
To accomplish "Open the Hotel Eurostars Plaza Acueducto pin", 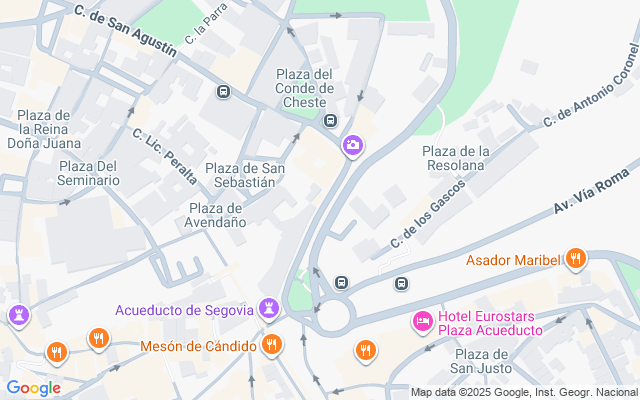I will pos(422,322).
